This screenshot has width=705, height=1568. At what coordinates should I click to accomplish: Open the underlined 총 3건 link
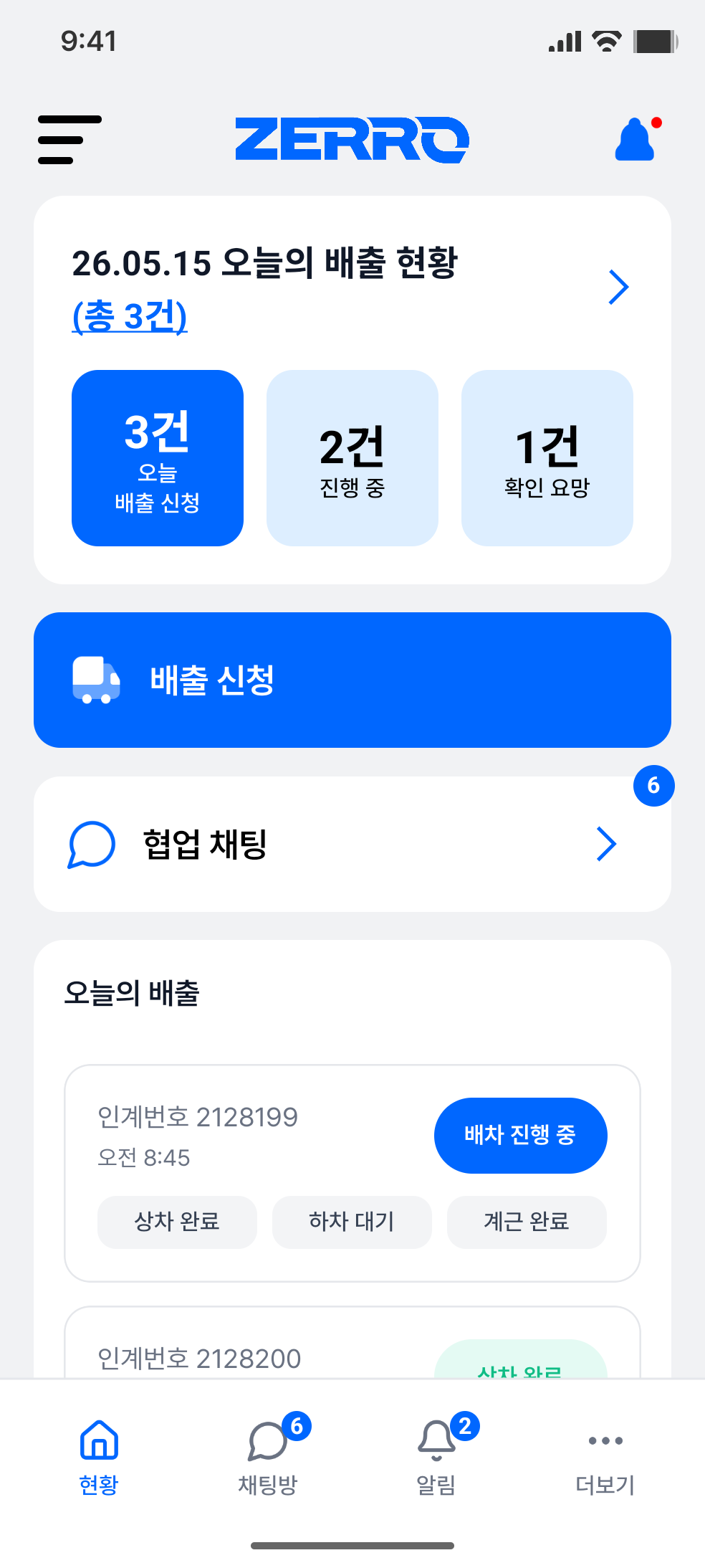pos(130,315)
